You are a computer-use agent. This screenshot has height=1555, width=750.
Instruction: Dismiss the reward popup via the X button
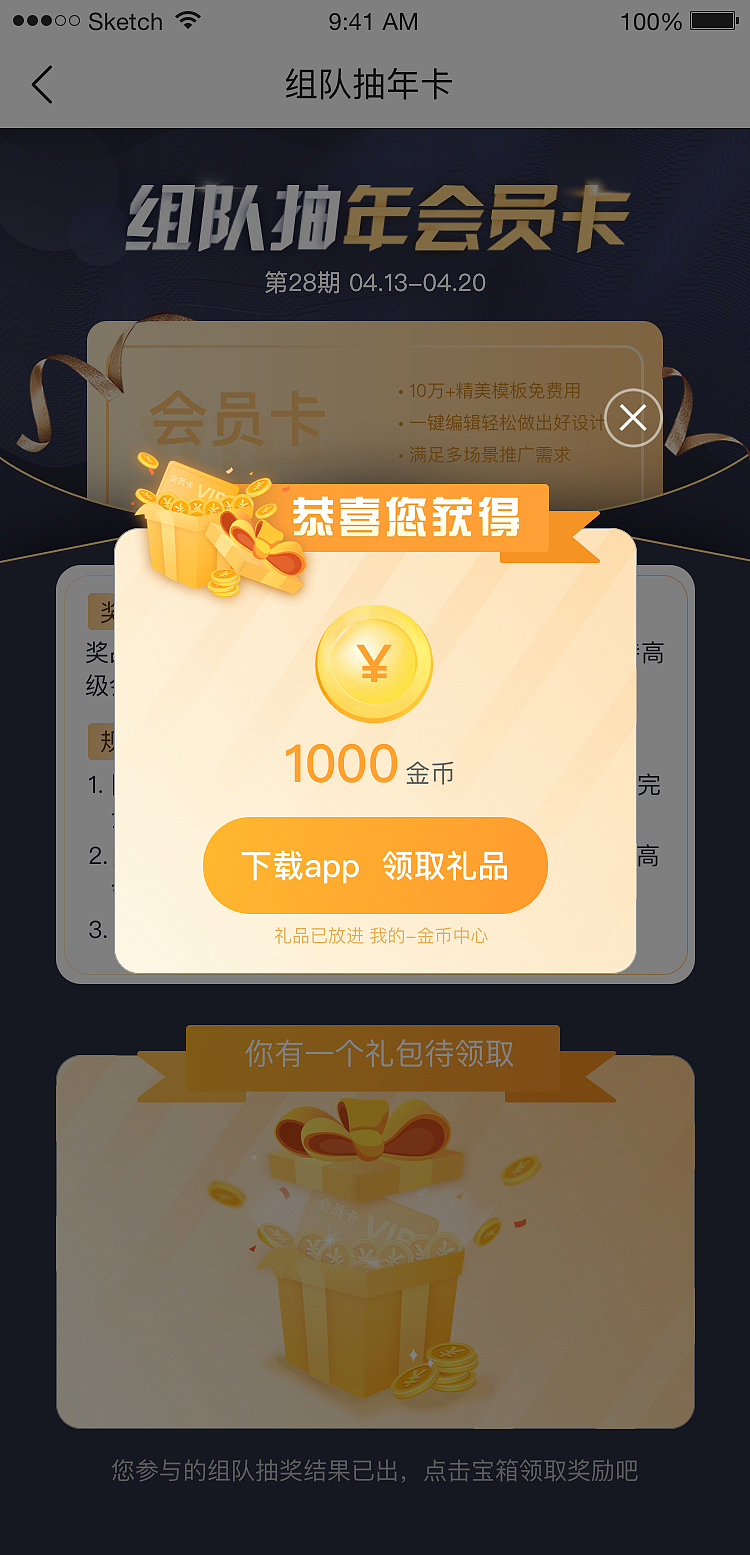(x=631, y=418)
